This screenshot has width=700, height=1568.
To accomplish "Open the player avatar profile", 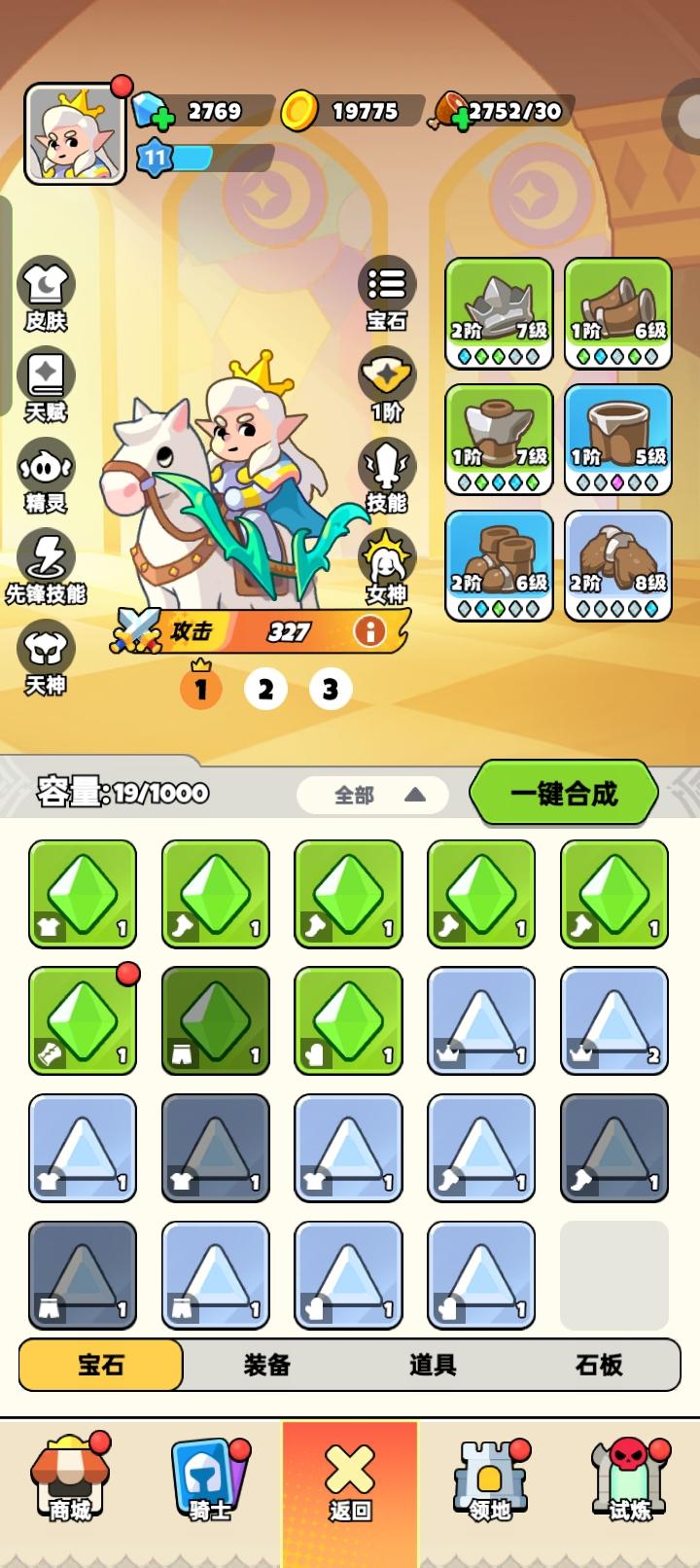I will pyautogui.click(x=75, y=134).
